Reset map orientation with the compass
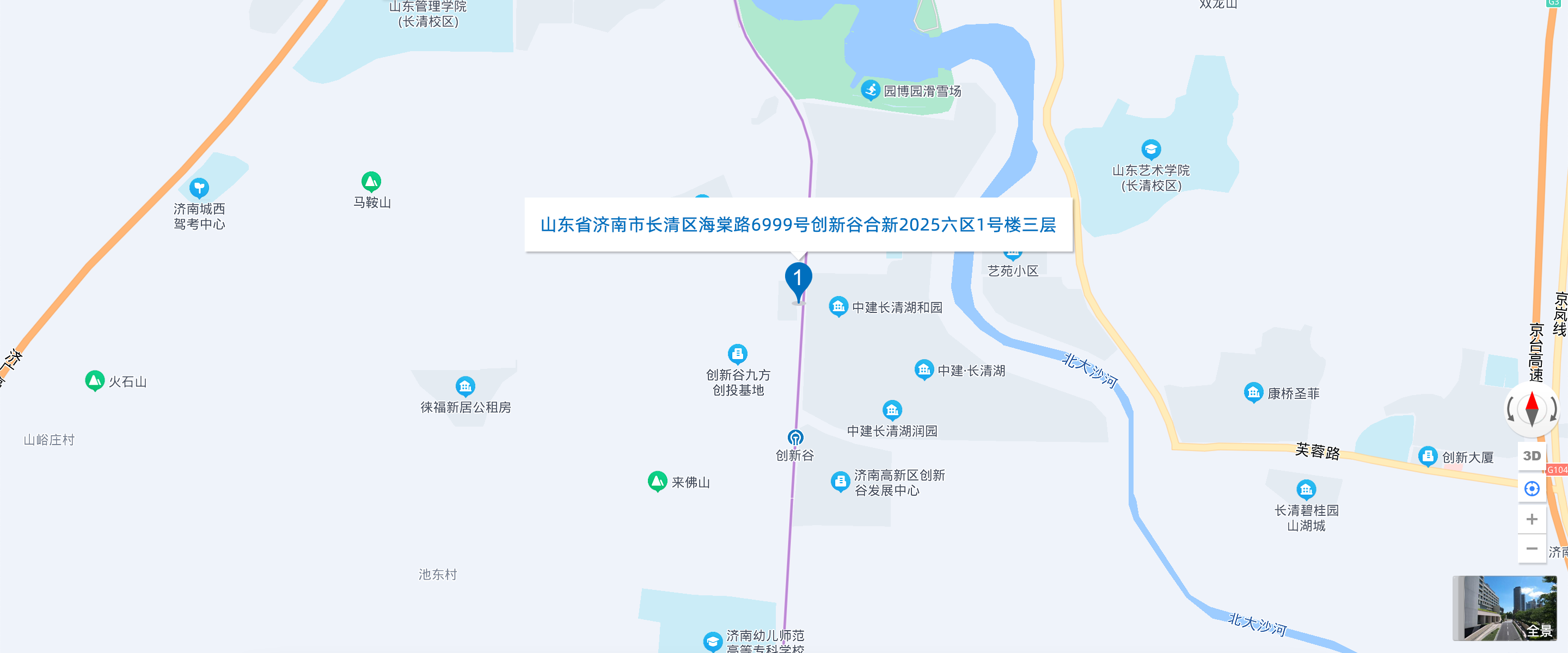 (x=1532, y=409)
